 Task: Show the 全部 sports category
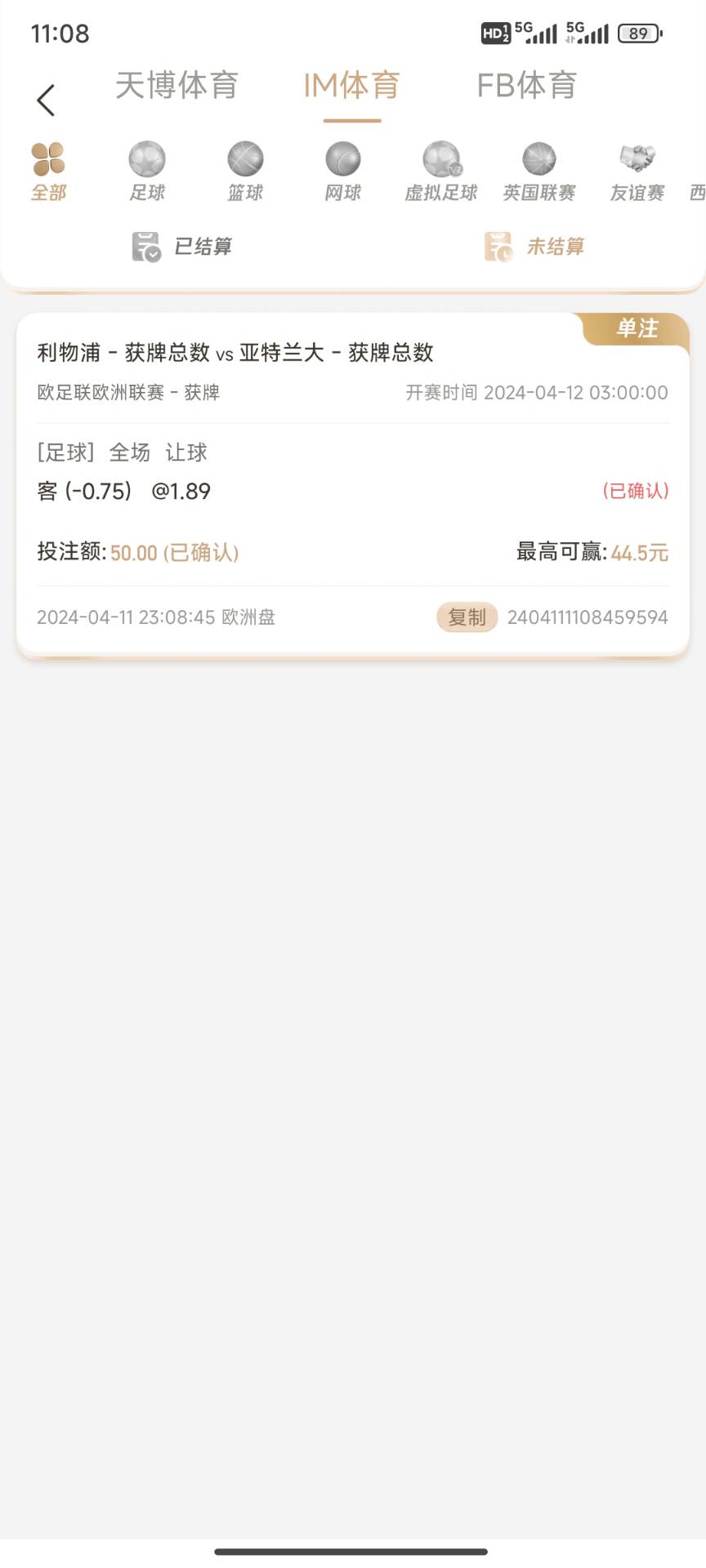(48, 171)
